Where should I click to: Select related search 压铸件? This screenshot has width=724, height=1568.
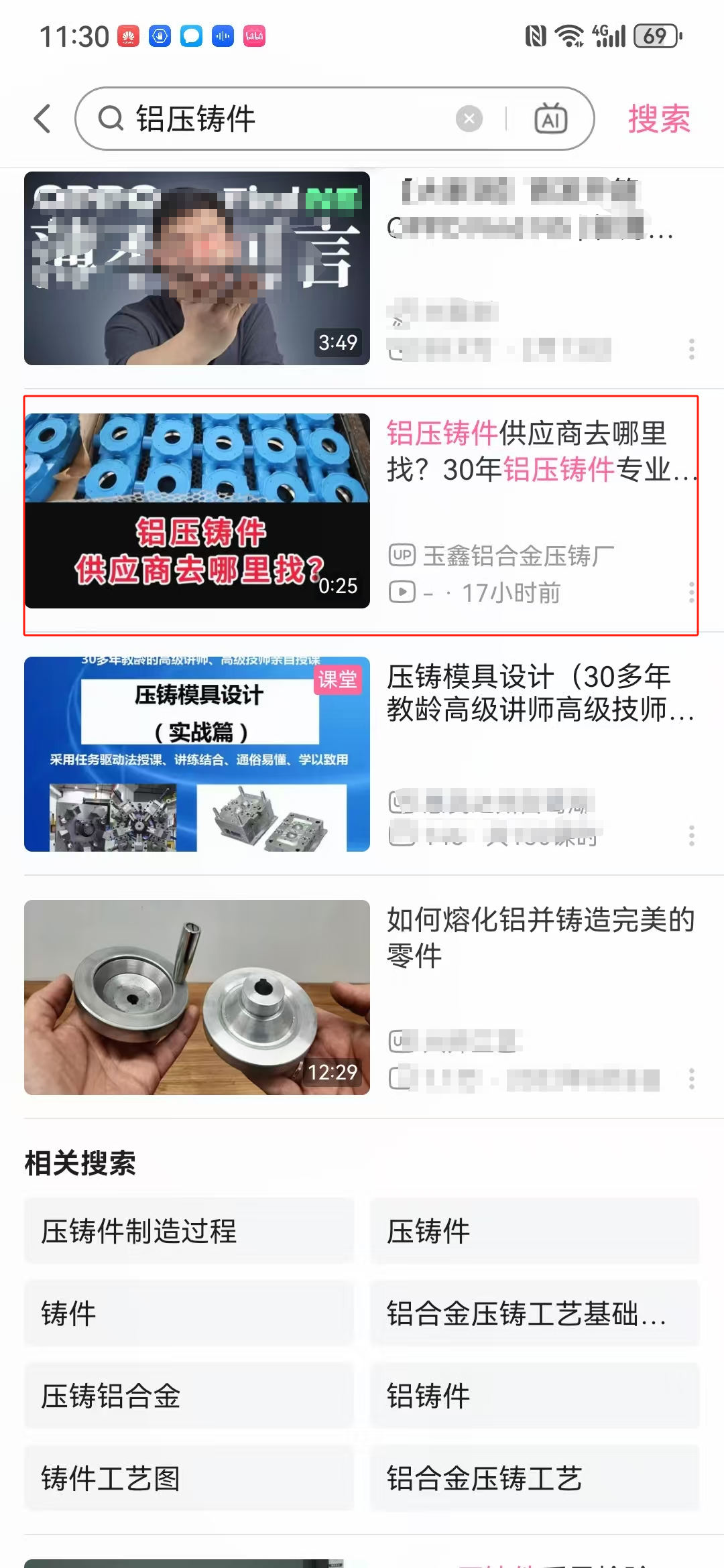pyautogui.click(x=534, y=1232)
